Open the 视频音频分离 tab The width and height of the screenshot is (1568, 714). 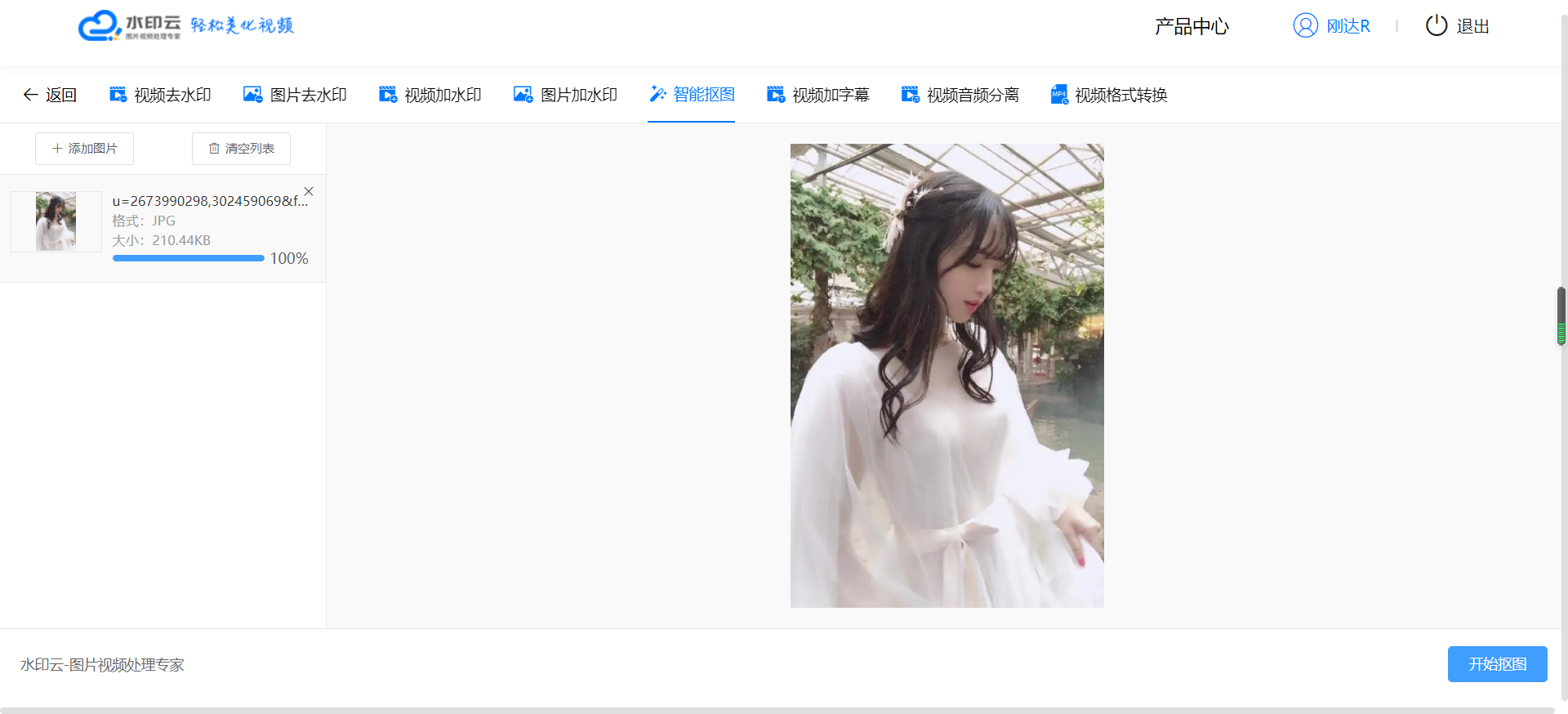pos(960,95)
